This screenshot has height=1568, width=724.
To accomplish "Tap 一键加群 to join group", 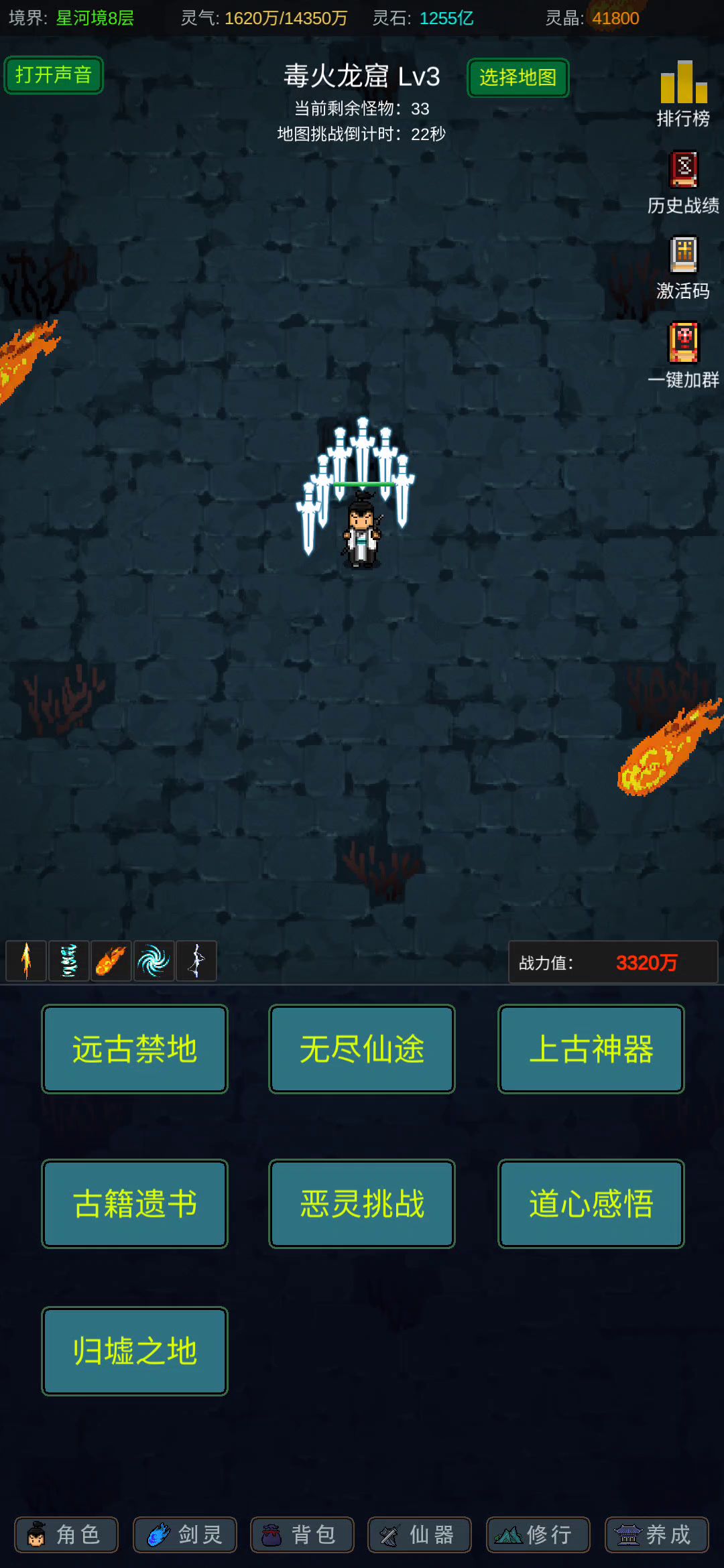I will point(683,355).
